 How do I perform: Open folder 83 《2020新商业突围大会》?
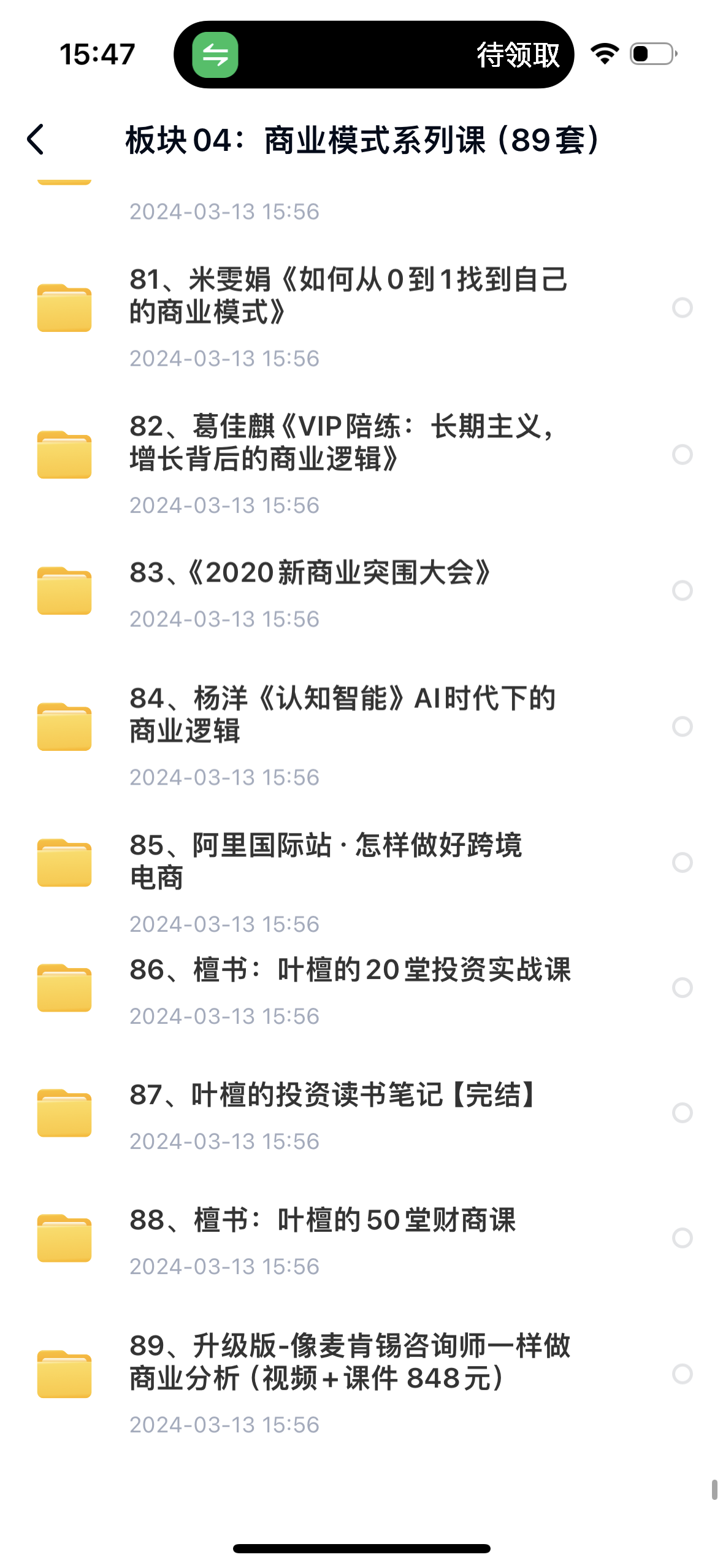click(310, 573)
